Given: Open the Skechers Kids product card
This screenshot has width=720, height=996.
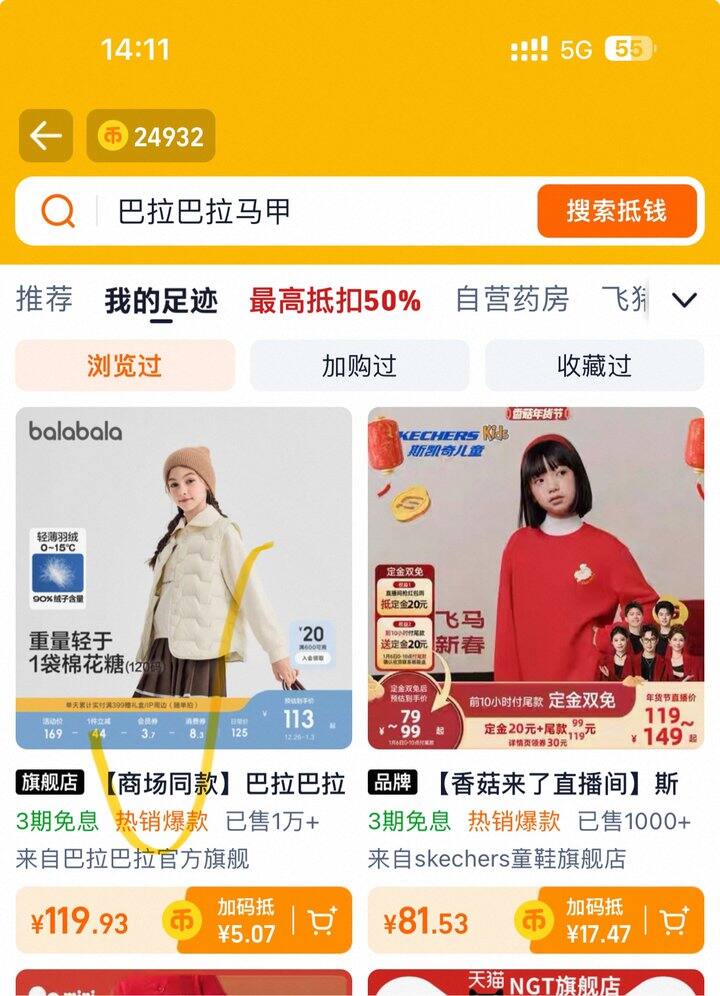Looking at the screenshot, I should pos(536,578).
